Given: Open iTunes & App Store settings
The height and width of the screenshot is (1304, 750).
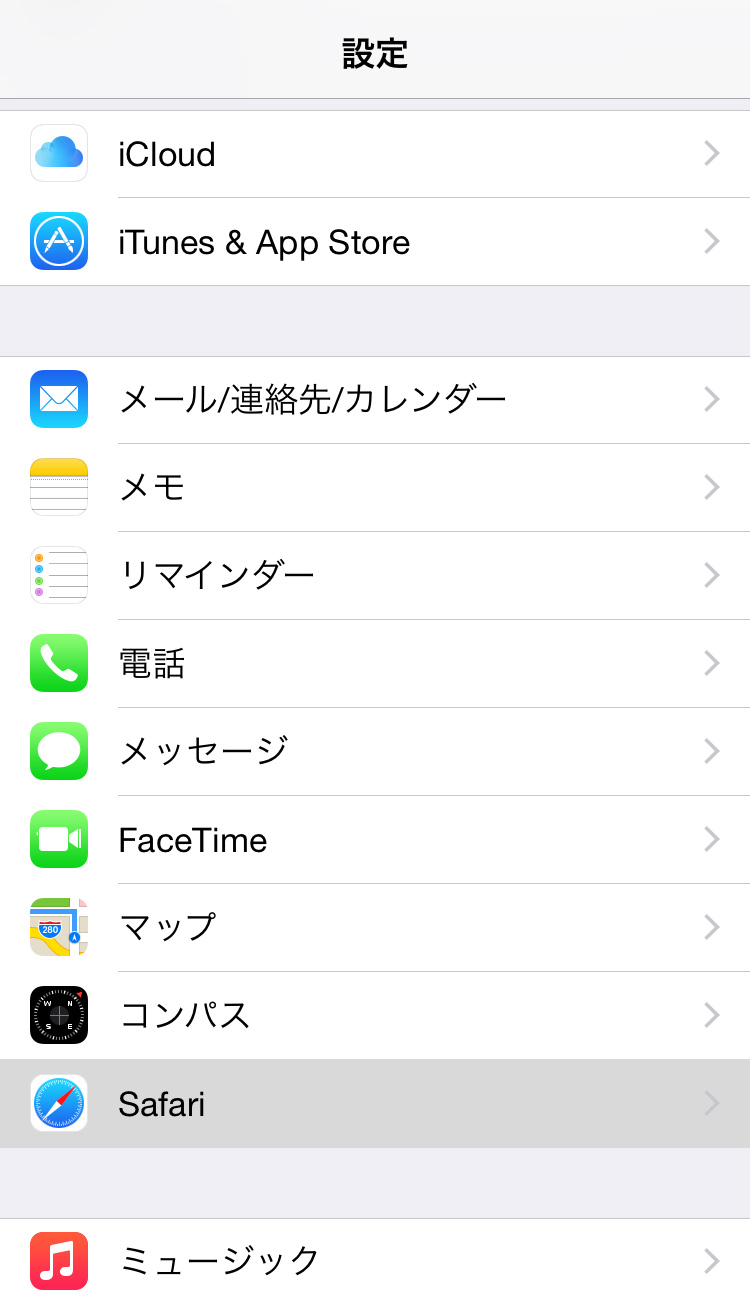Looking at the screenshot, I should 375,242.
